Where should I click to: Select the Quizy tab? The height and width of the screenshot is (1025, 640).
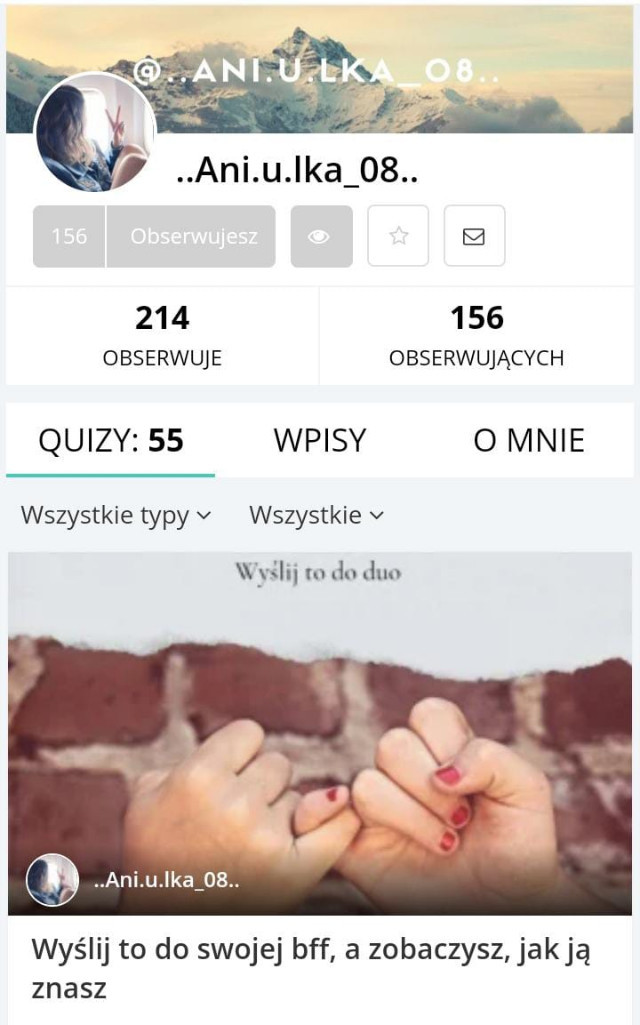pos(111,440)
